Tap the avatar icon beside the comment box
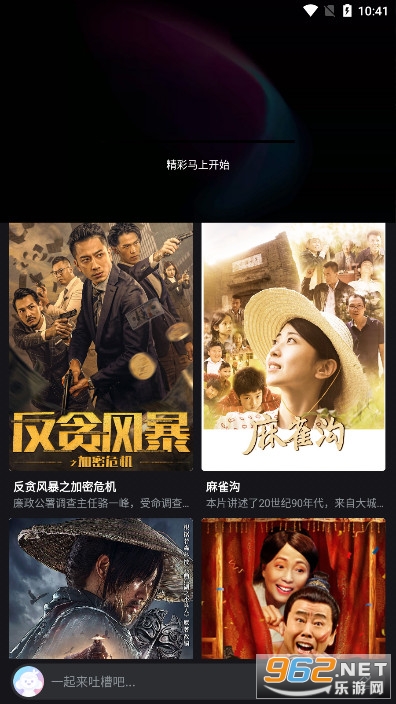Viewport: 396px width, 704px height. pyautogui.click(x=29, y=682)
